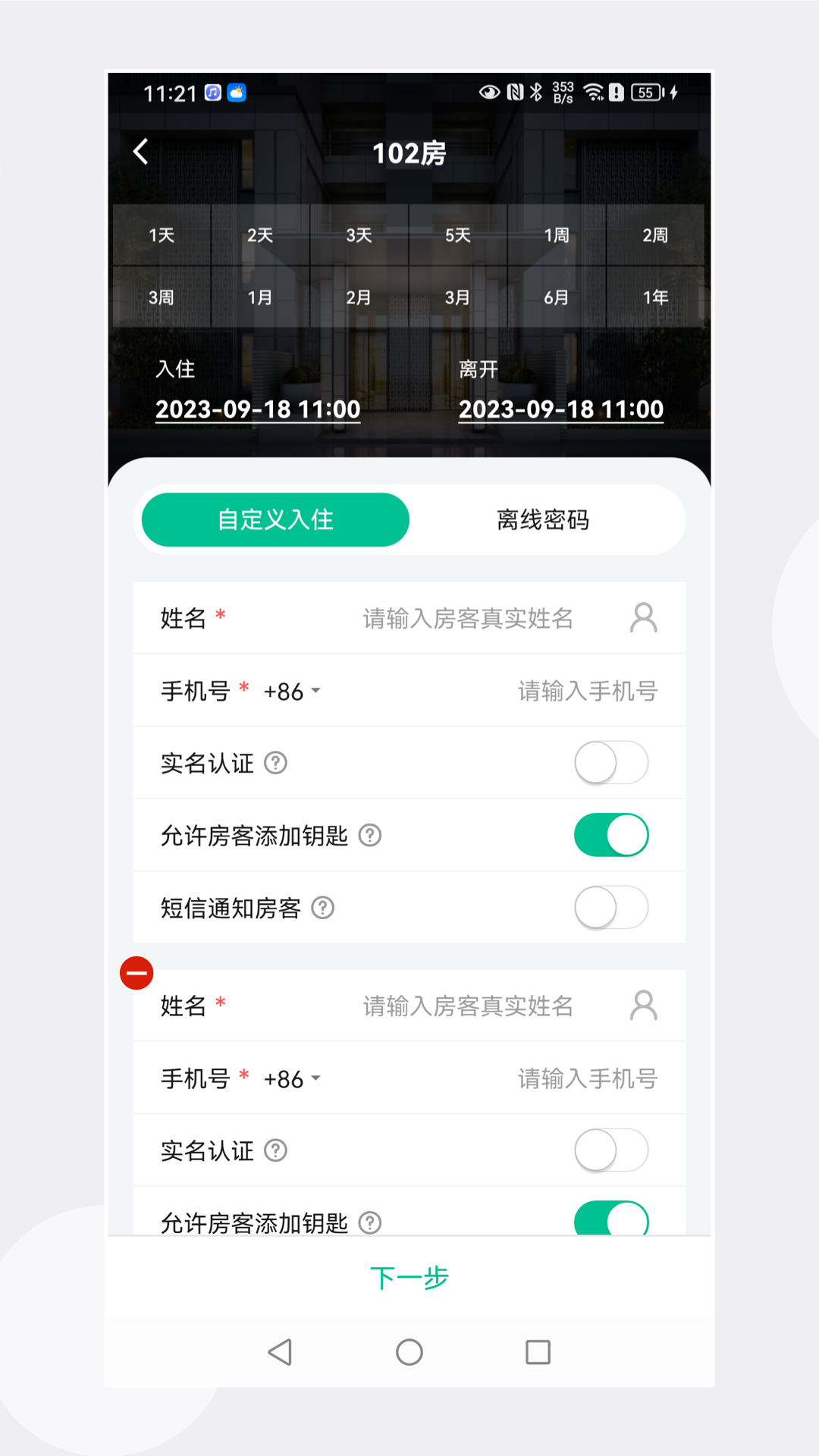Screen dimensions: 819x1456
Task: Tap the 请输入房客真实姓名 input field
Action: click(469, 619)
